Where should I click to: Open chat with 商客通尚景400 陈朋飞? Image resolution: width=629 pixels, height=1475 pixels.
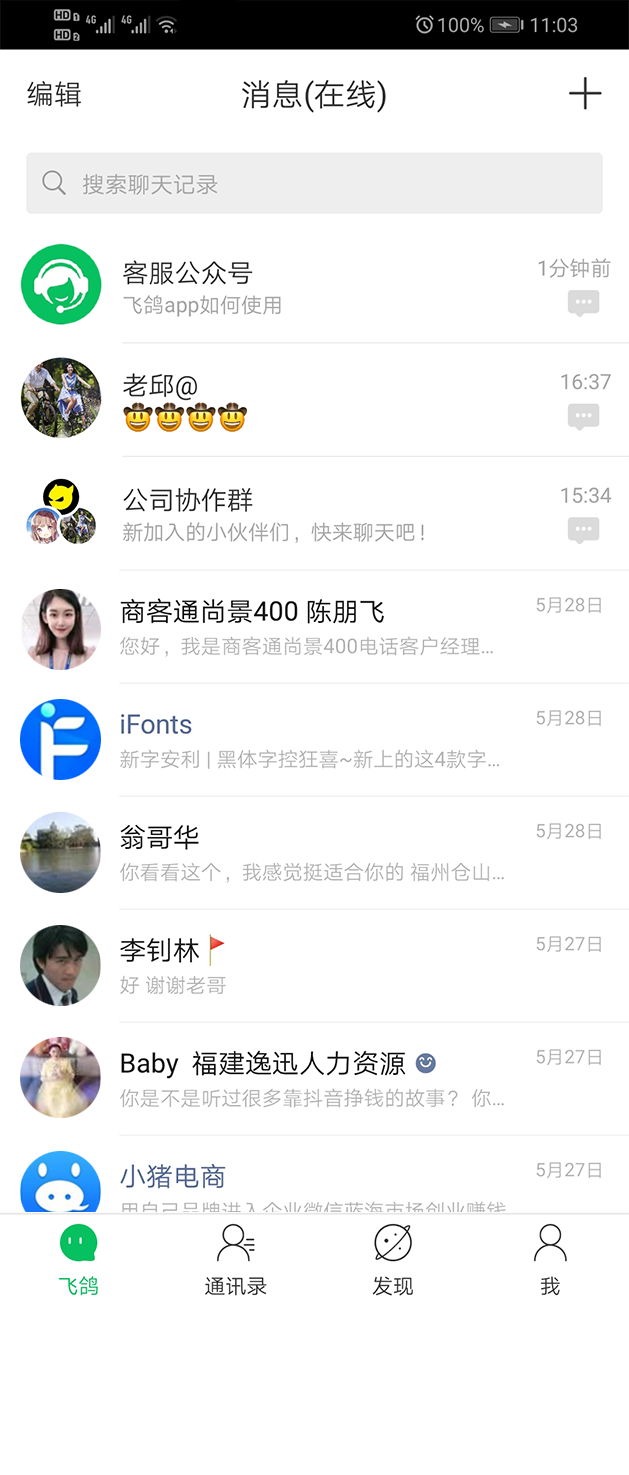(x=314, y=628)
